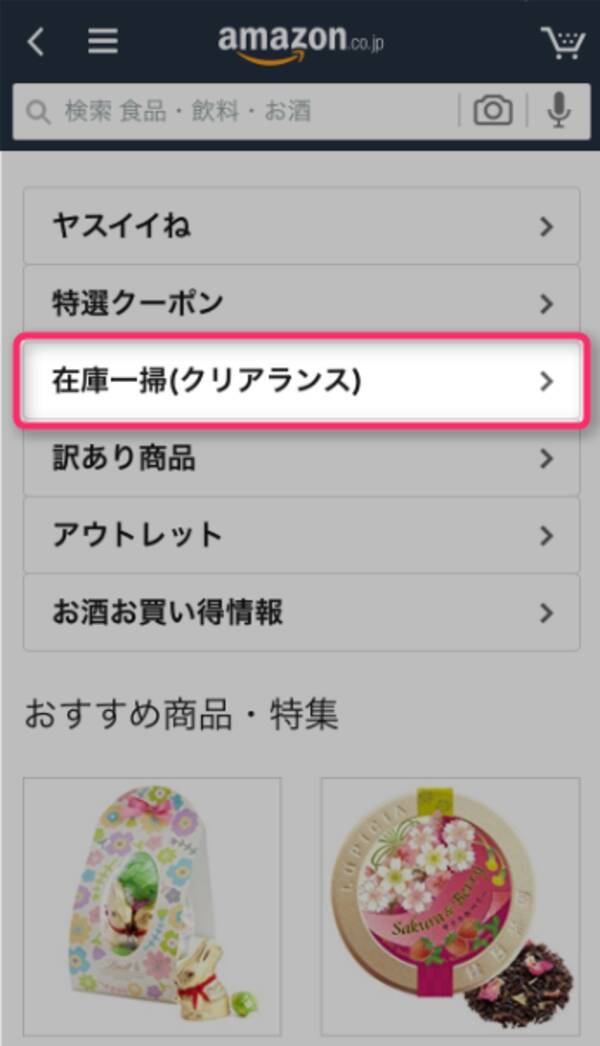Select 在庫一掃(クリアランス)
600x1046 pixels.
(301, 381)
